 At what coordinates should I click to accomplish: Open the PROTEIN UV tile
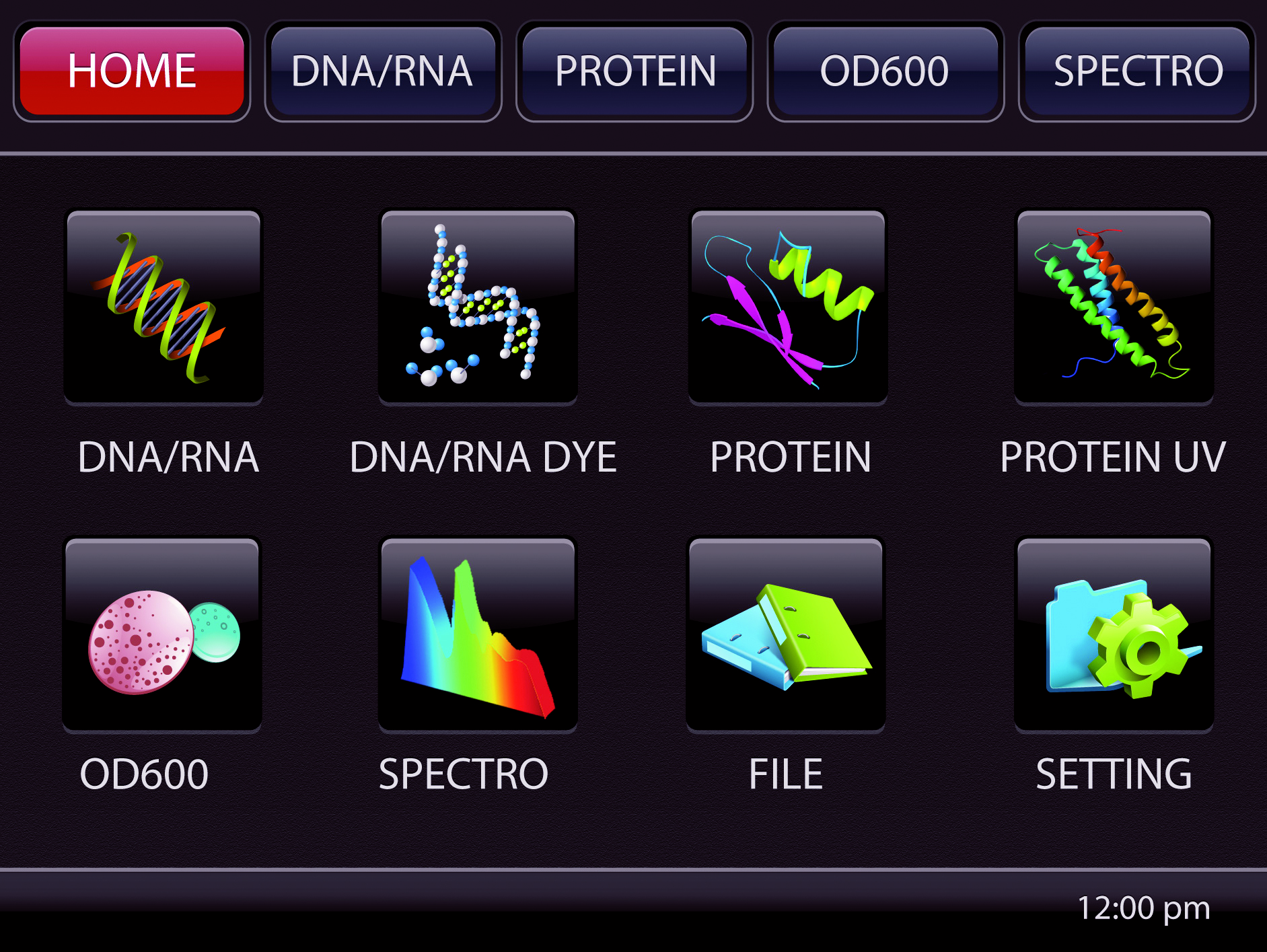(1114, 307)
